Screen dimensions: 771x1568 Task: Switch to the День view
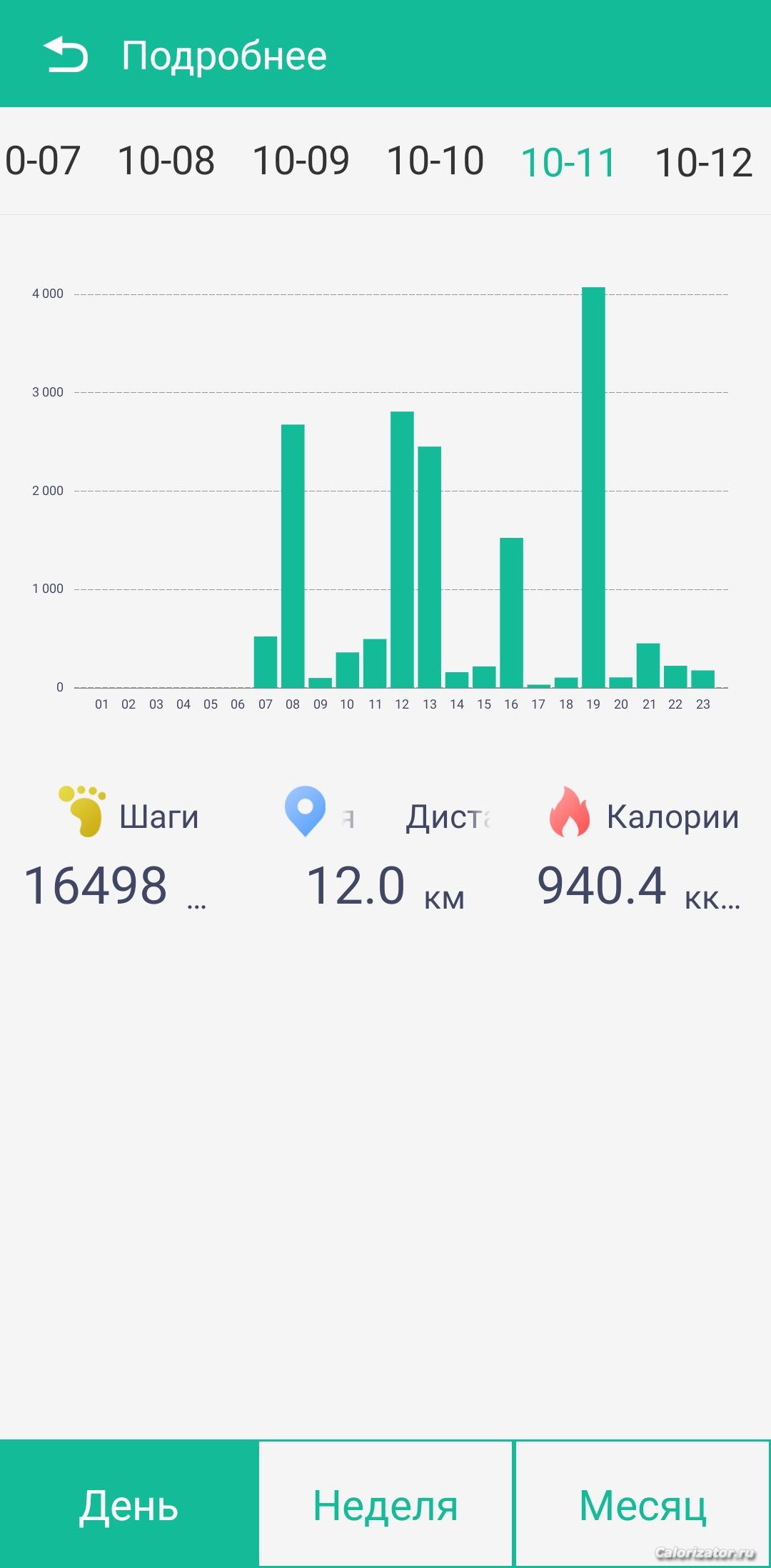point(128,1504)
